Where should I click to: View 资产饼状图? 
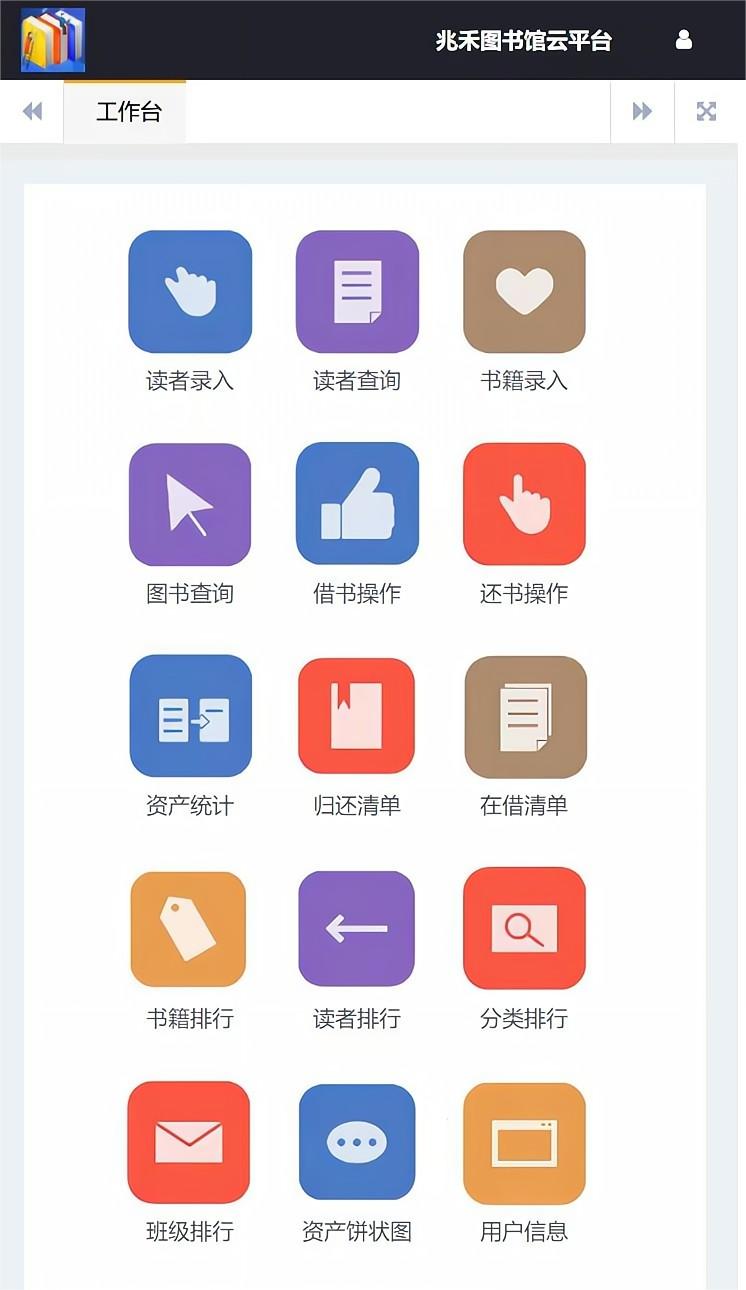click(x=357, y=1142)
